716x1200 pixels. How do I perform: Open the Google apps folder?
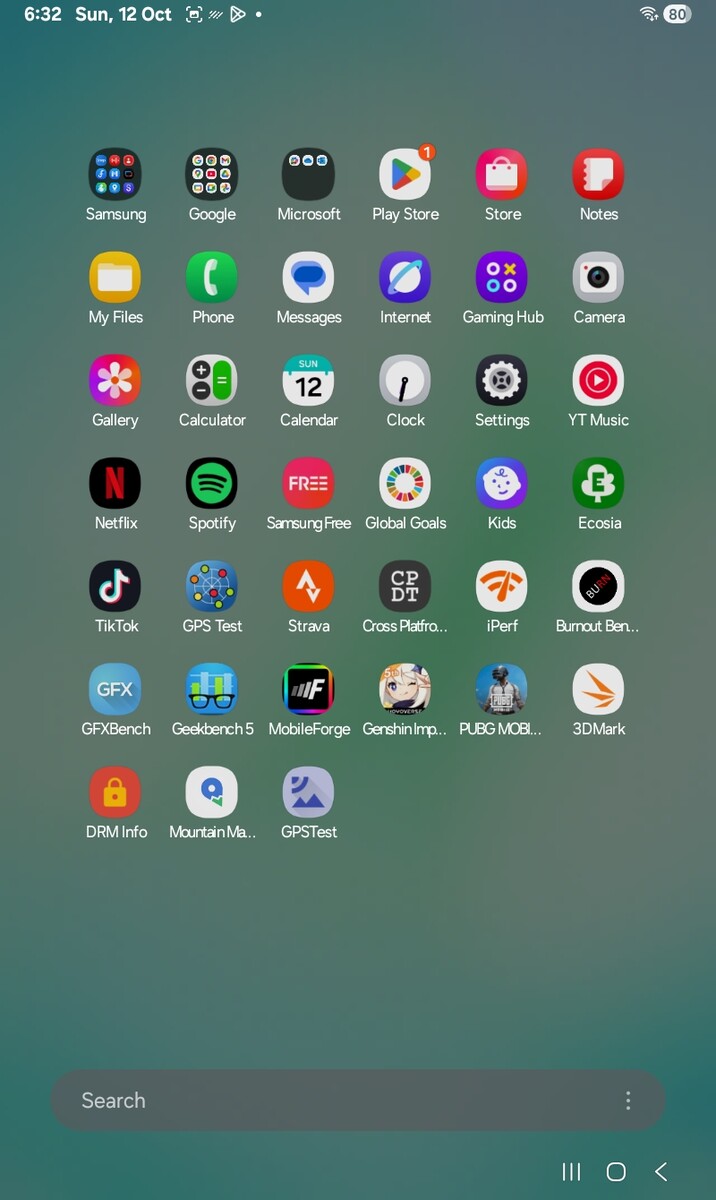[212, 175]
